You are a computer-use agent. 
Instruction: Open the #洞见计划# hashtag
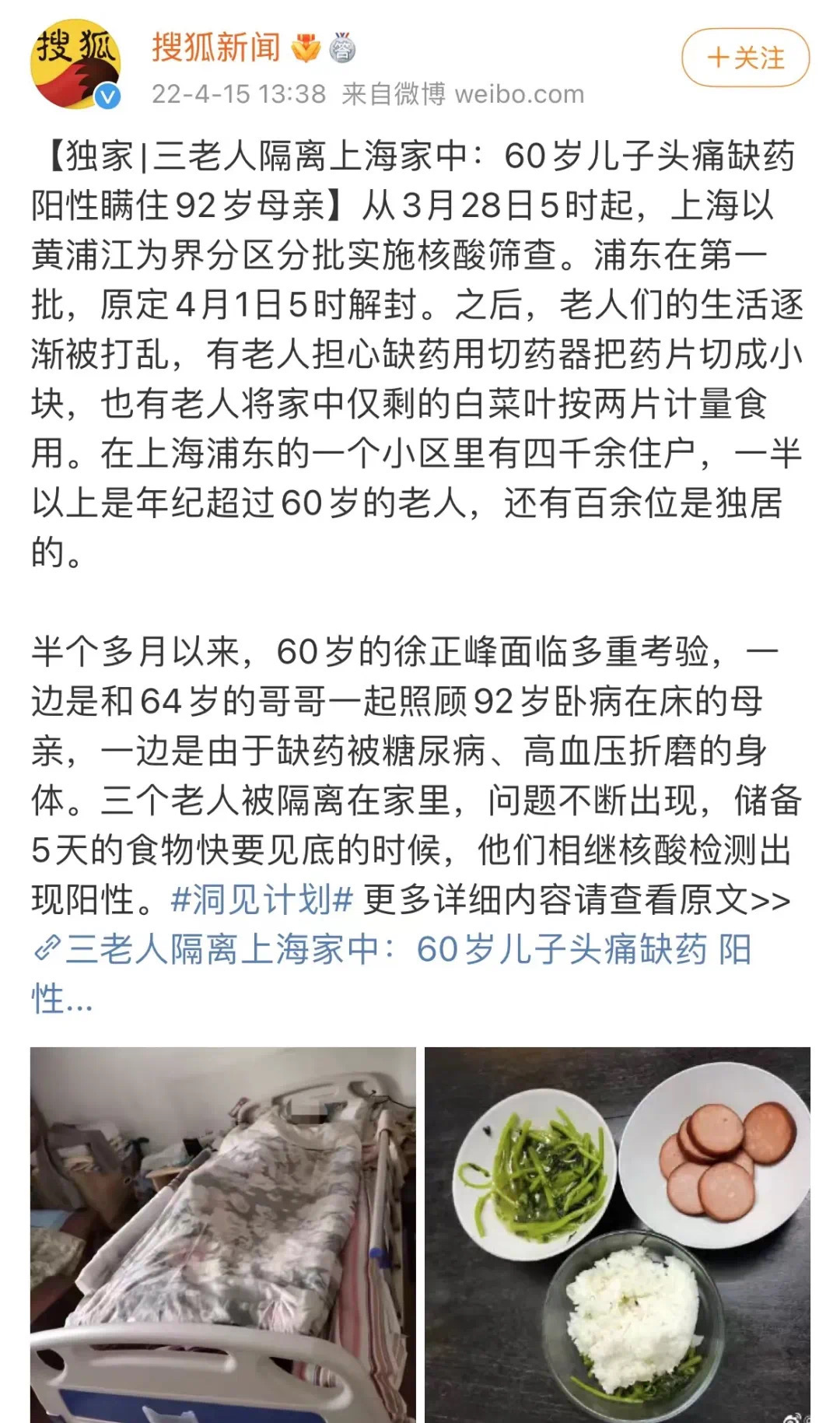click(262, 900)
